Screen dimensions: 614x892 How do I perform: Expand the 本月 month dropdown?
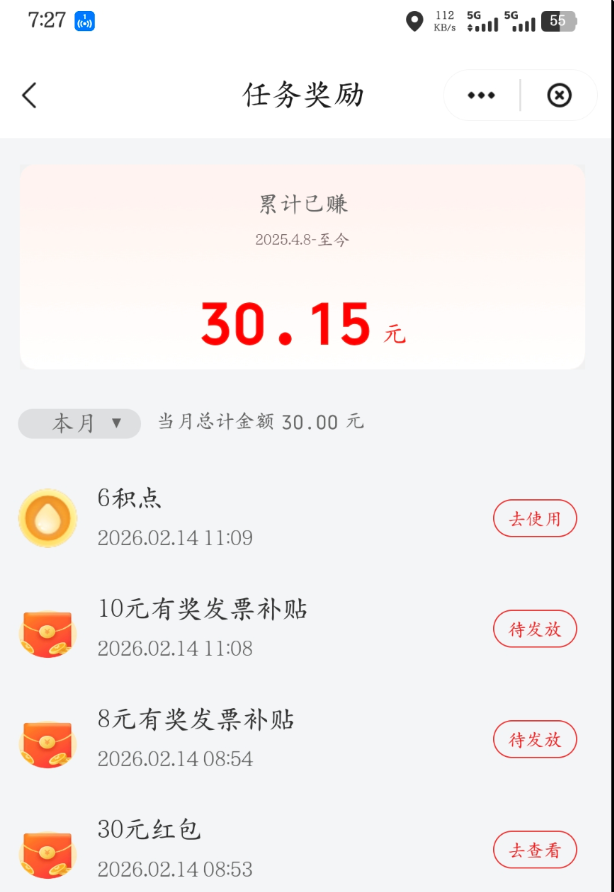[87, 423]
